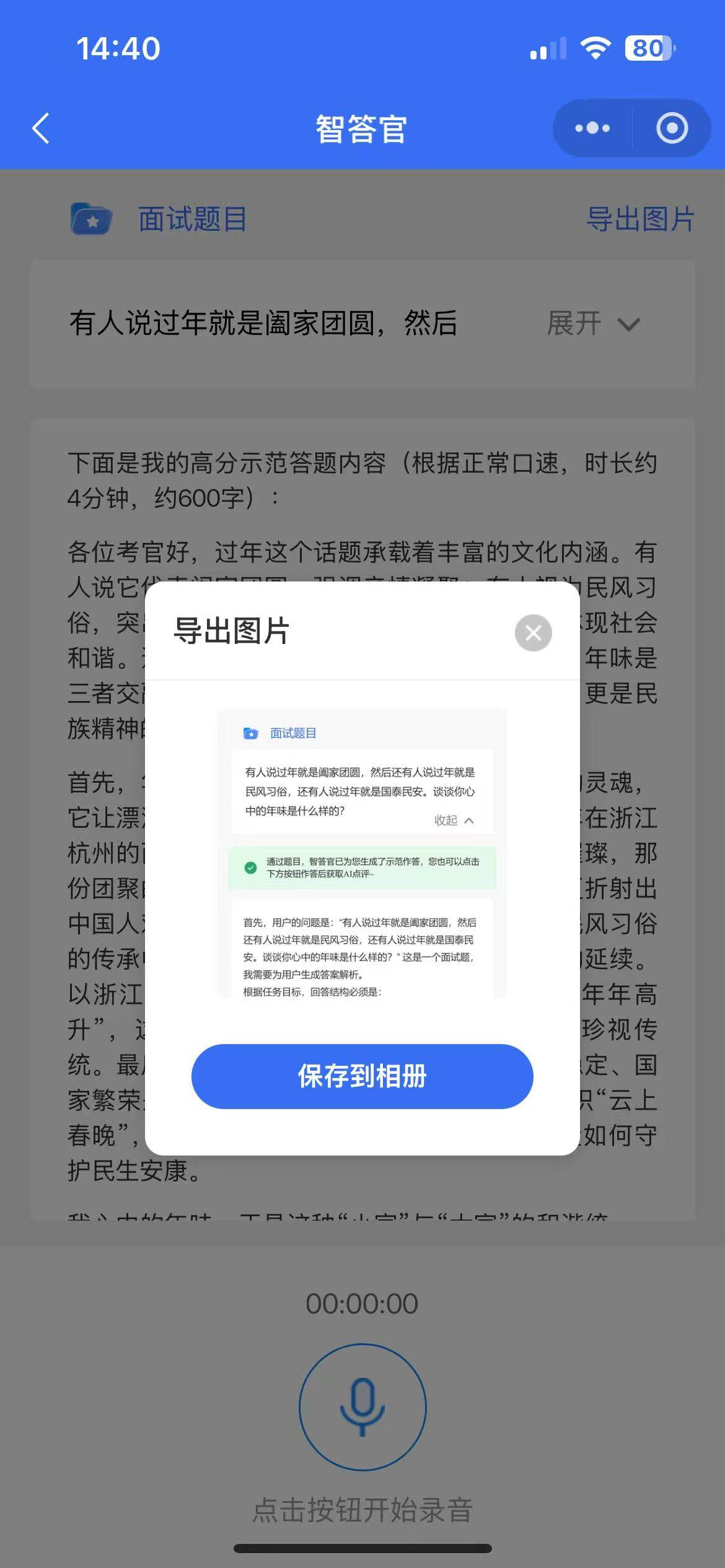Close the mini program with circle icon
The width and height of the screenshot is (725, 1568).
pos(672,128)
